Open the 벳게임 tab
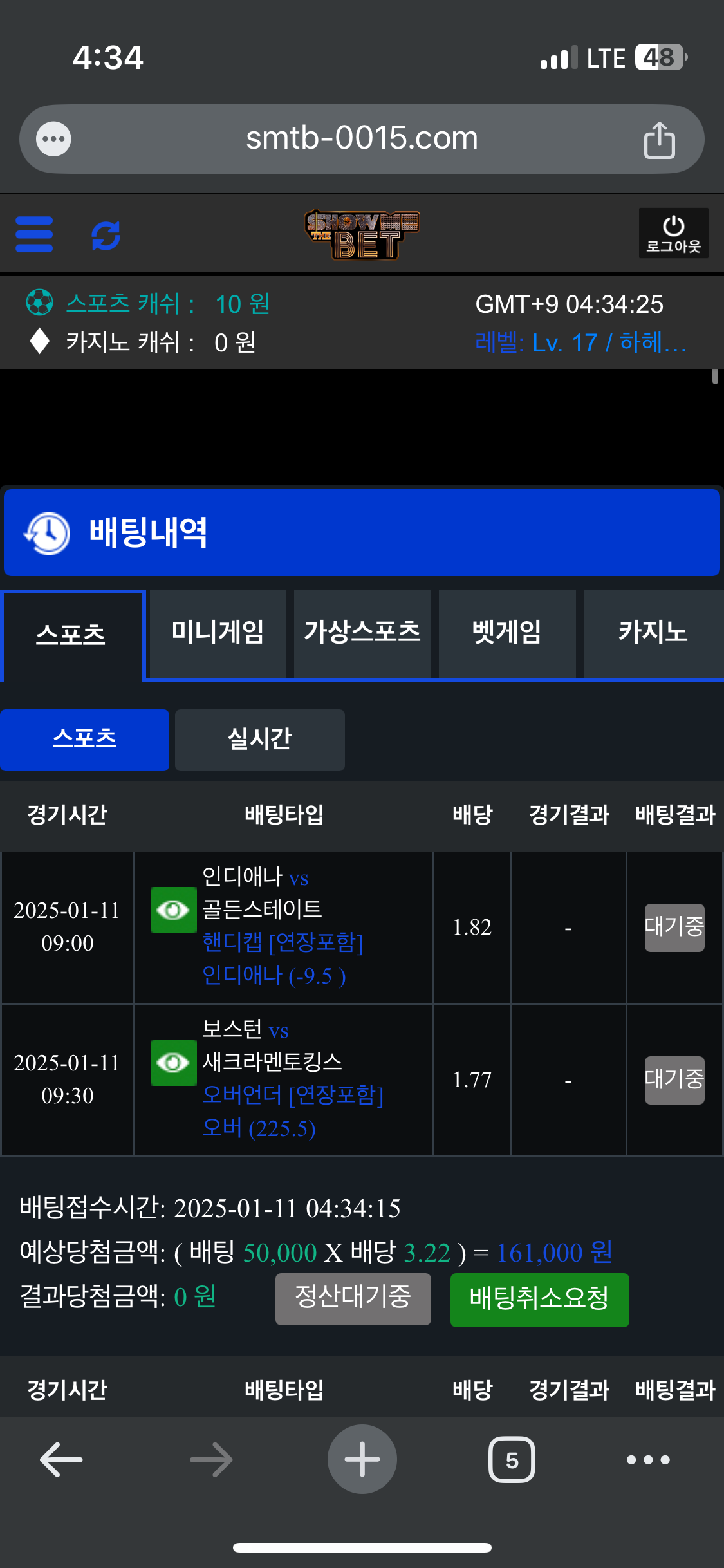This screenshot has width=724, height=1568. coord(507,632)
